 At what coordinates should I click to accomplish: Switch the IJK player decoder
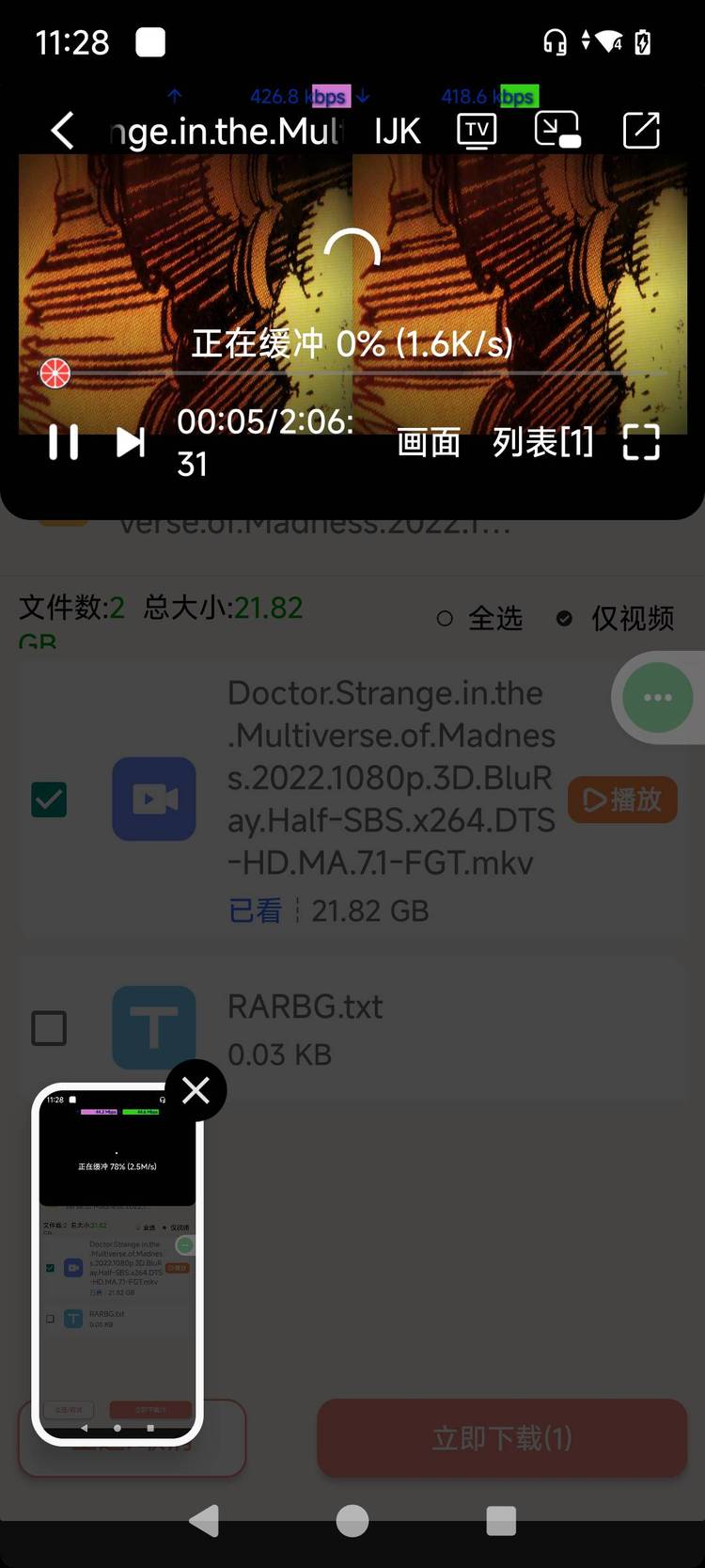click(x=397, y=132)
